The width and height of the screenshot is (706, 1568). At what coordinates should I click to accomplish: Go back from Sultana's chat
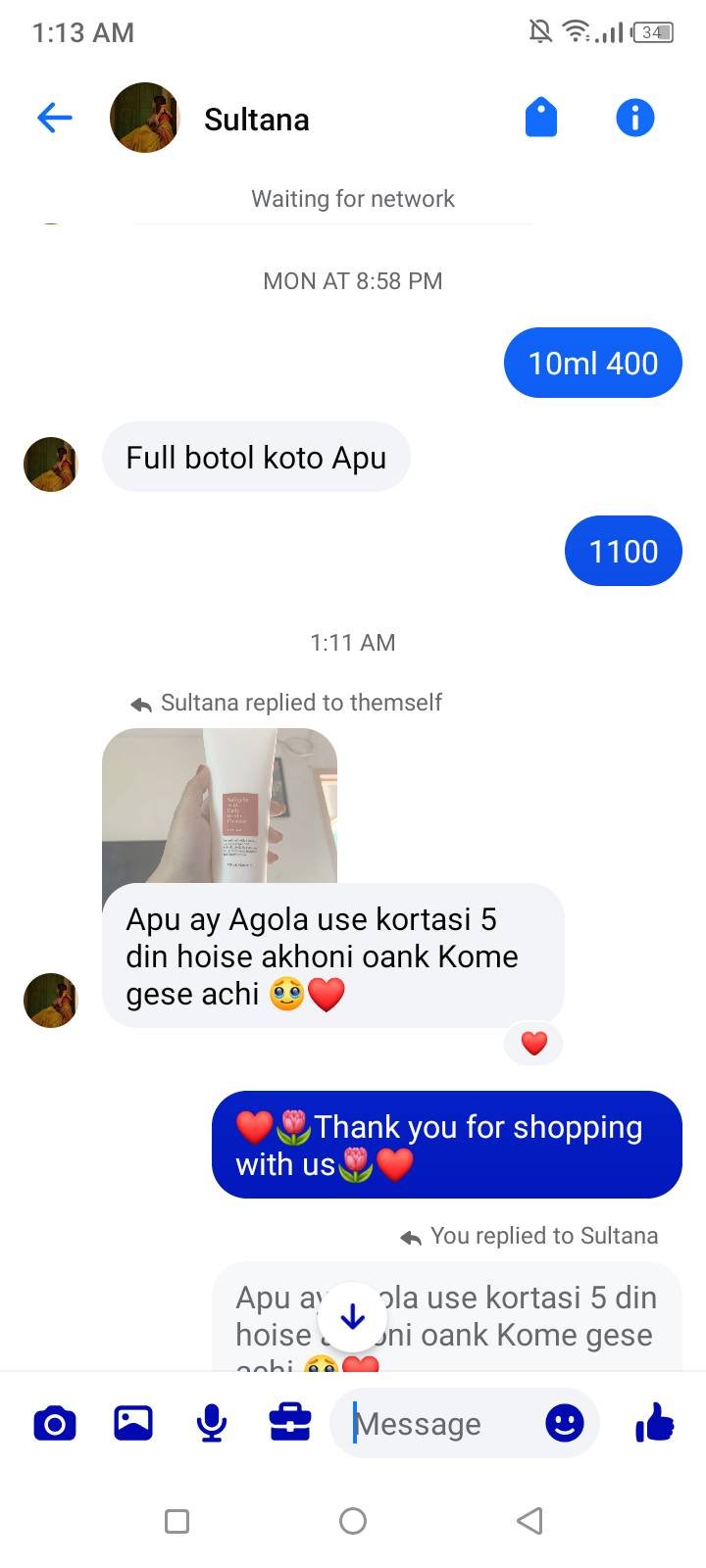coord(55,119)
